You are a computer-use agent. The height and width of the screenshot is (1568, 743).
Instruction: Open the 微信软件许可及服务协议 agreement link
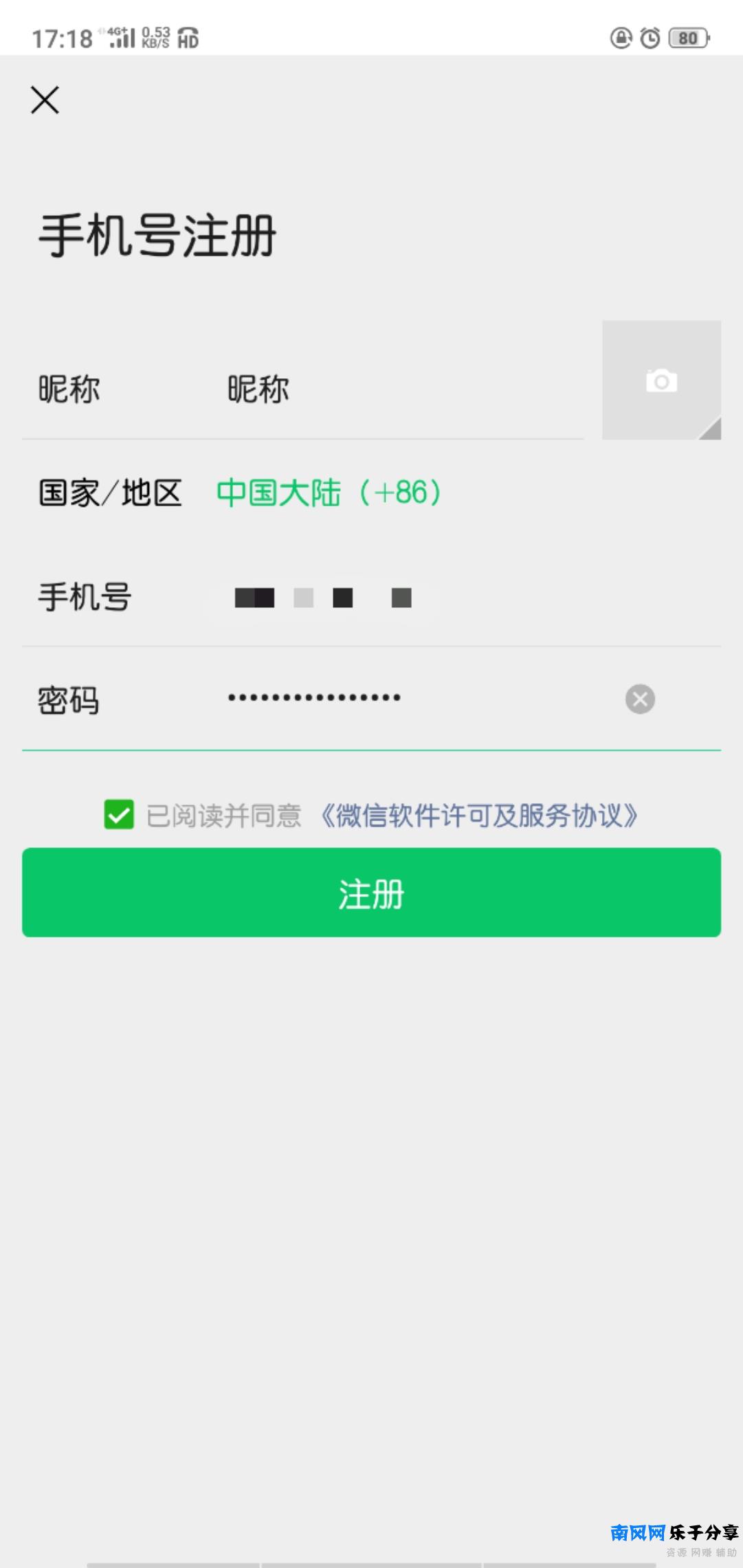tap(480, 816)
